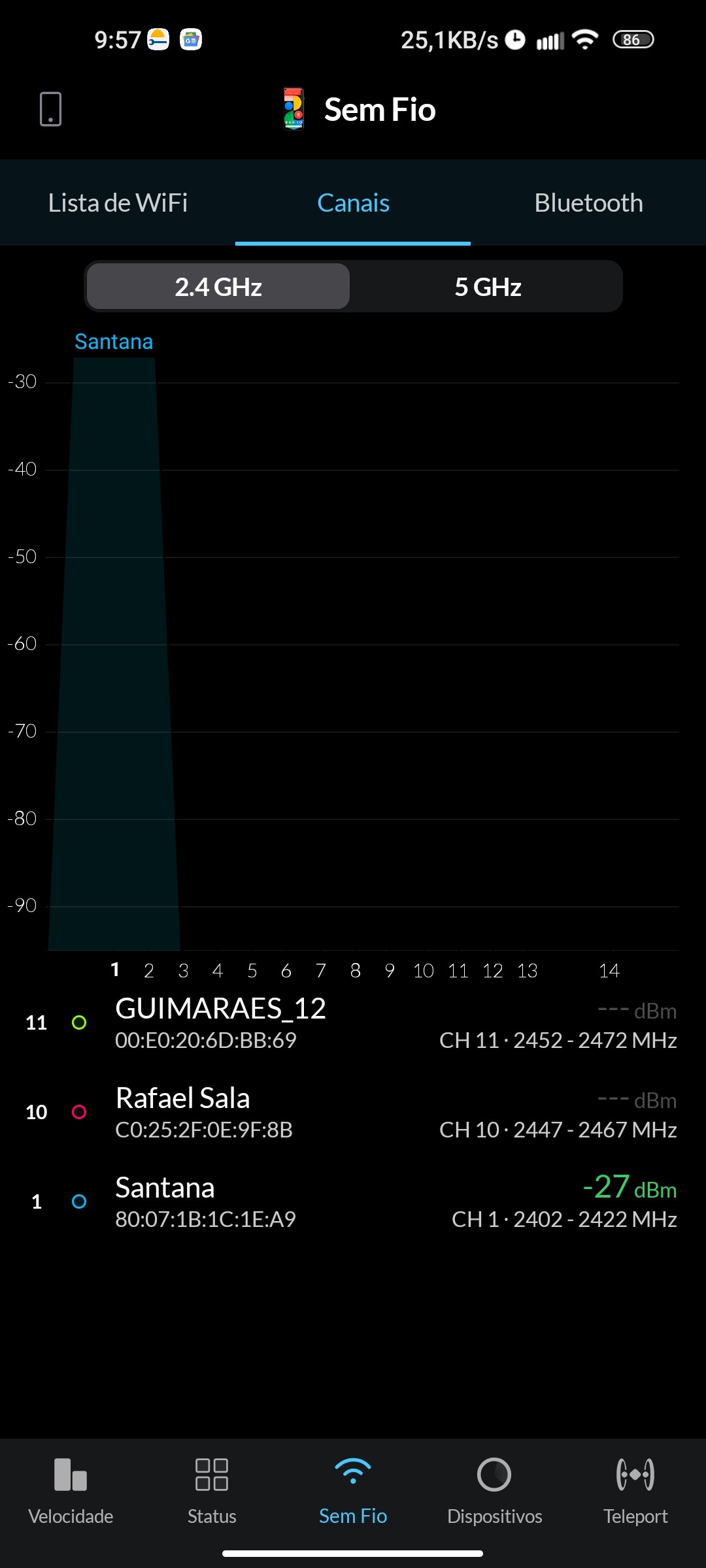
Task: Open the GUIMARAES_12 network row
Action: point(353,1023)
